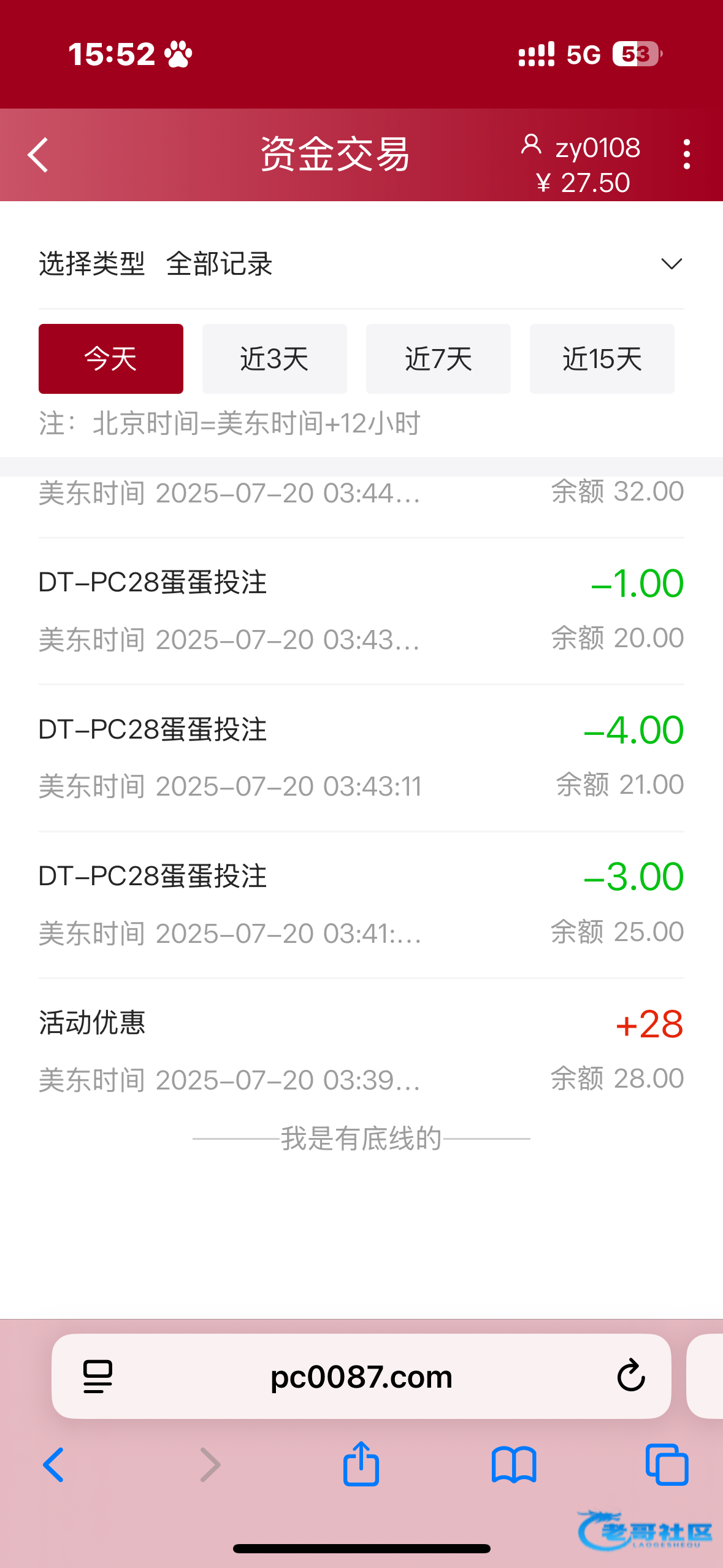Open the three-dot overflow menu
Screen dimensions: 723x1568
pyautogui.click(x=686, y=154)
